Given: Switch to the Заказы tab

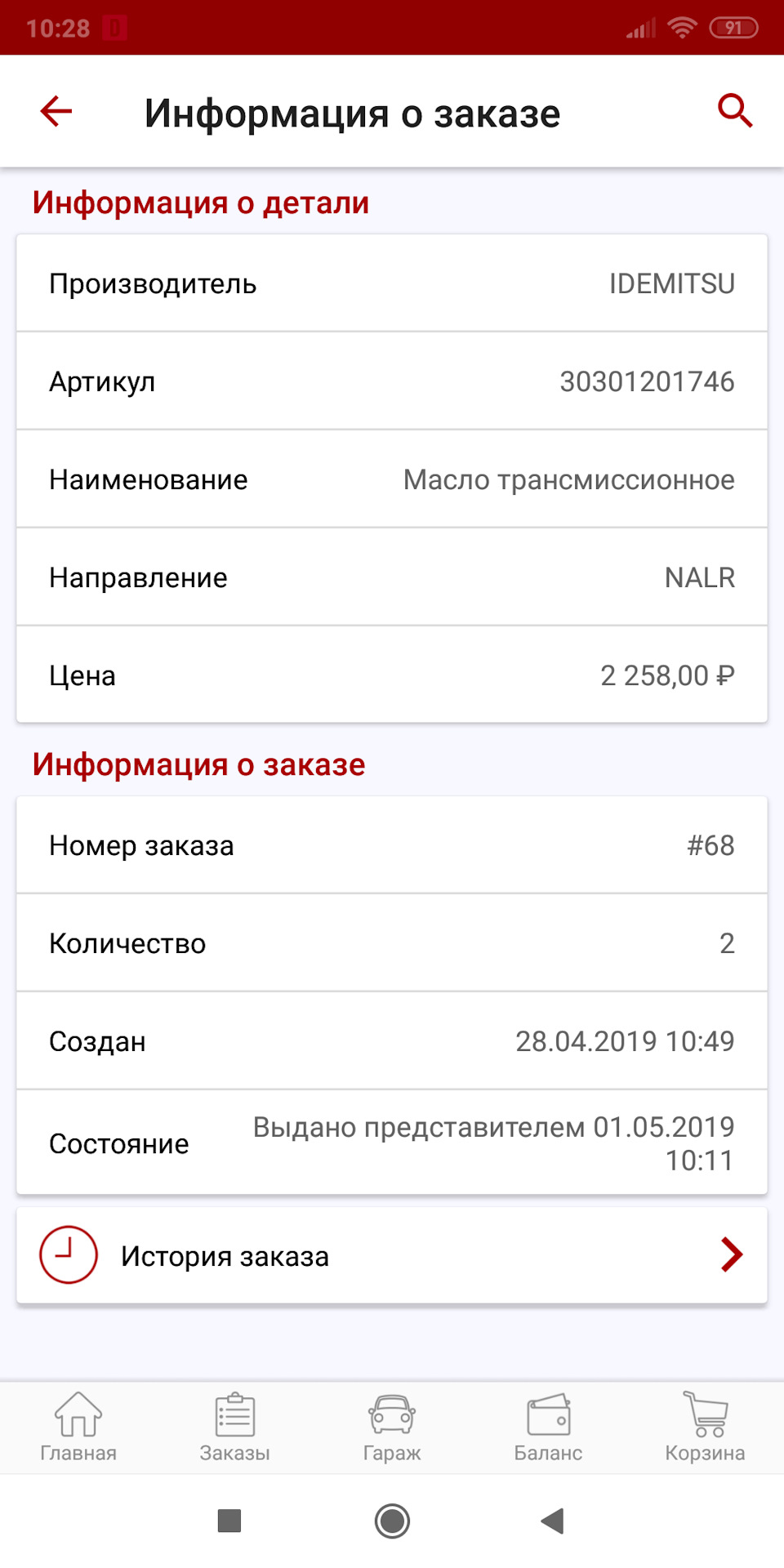Looking at the screenshot, I should pyautogui.click(x=235, y=1428).
